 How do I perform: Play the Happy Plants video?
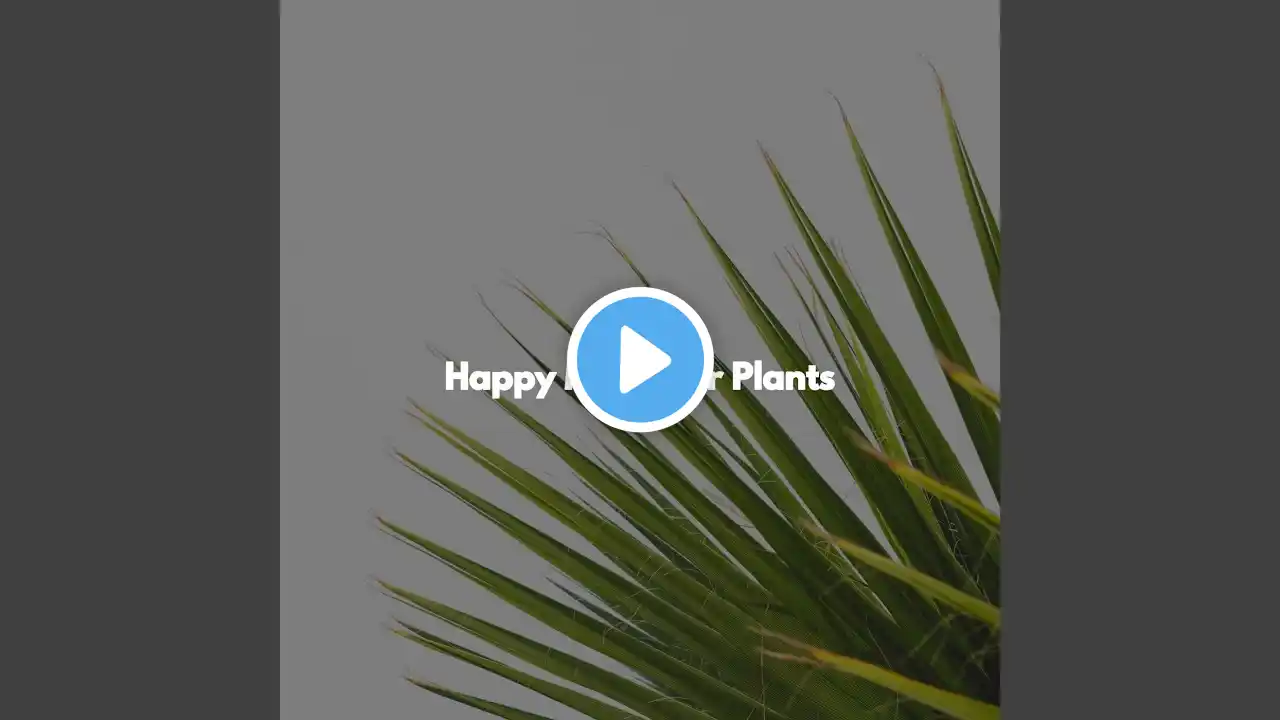(x=640, y=360)
